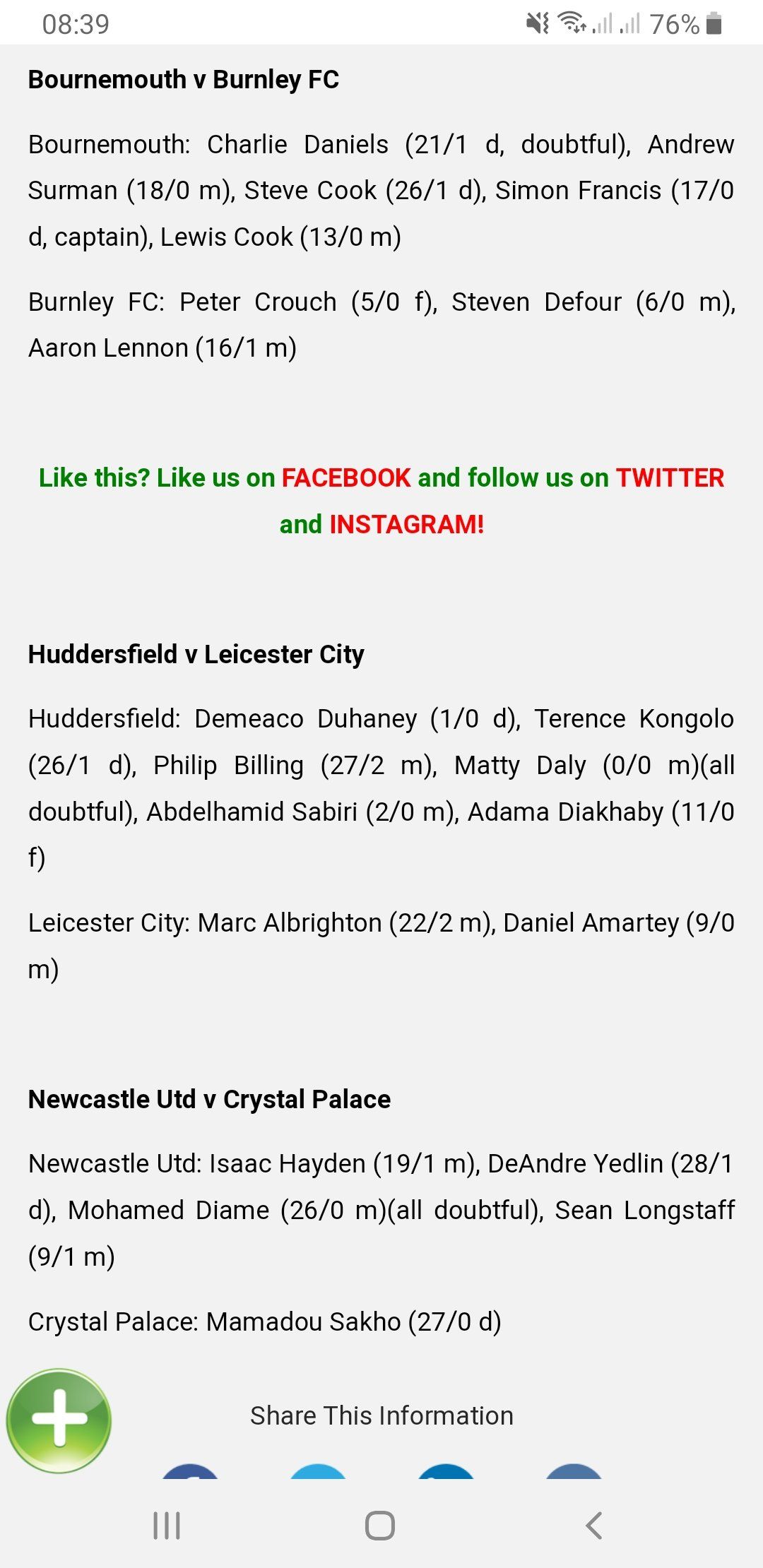Screen dimensions: 763x1568
Task: Open the INSTAGRAM link
Action: [407, 525]
